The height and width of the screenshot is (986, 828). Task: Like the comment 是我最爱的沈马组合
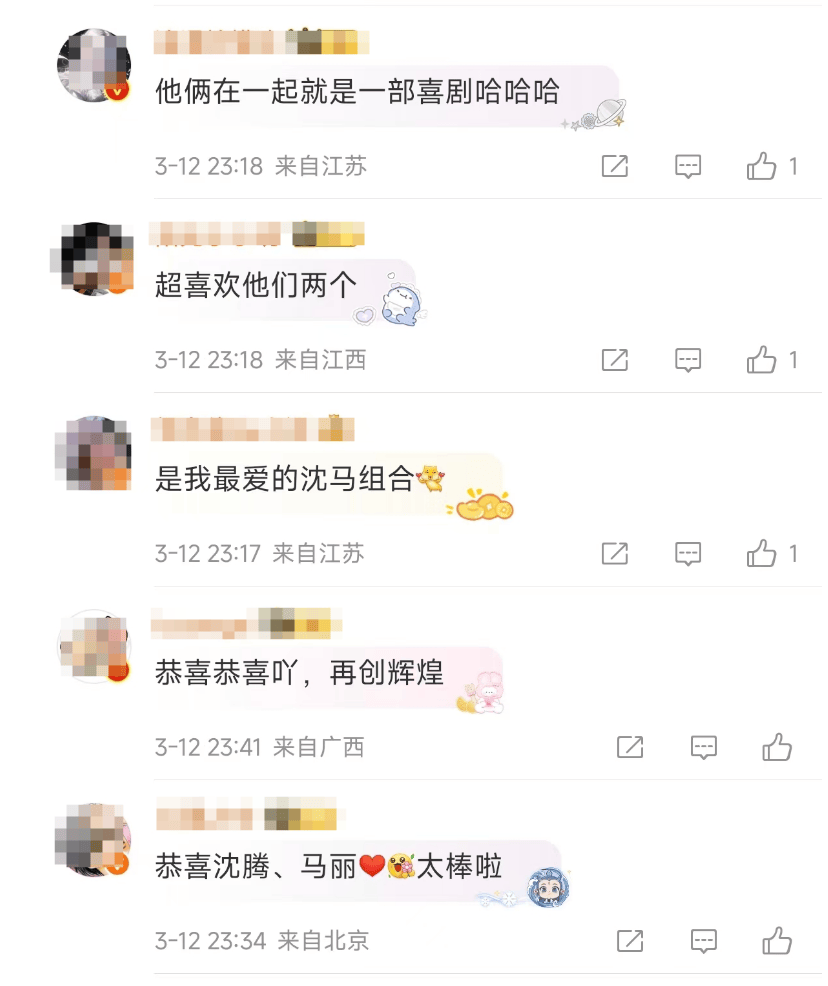coord(762,552)
